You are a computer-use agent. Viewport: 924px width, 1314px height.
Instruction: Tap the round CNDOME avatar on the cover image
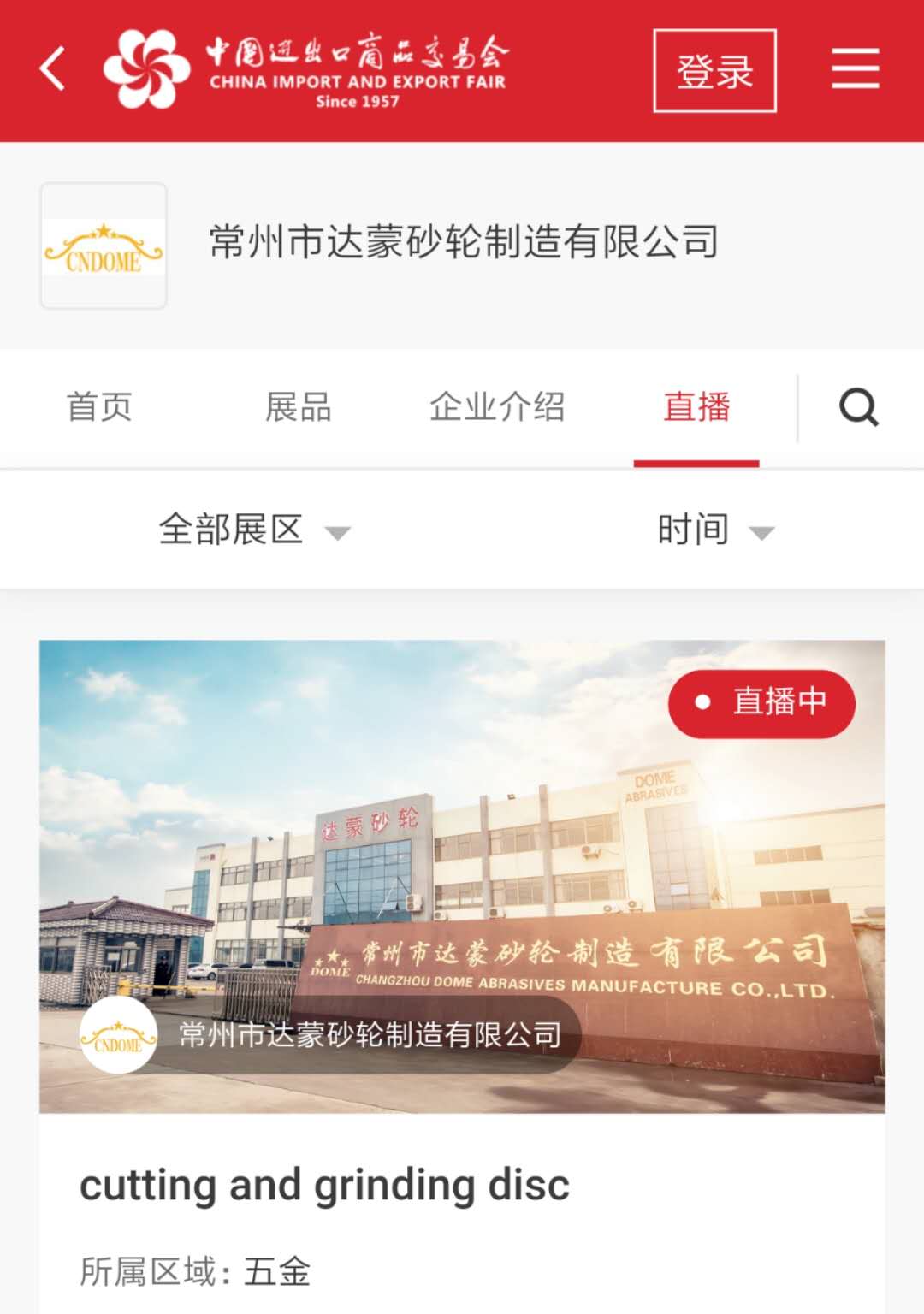coord(115,1038)
